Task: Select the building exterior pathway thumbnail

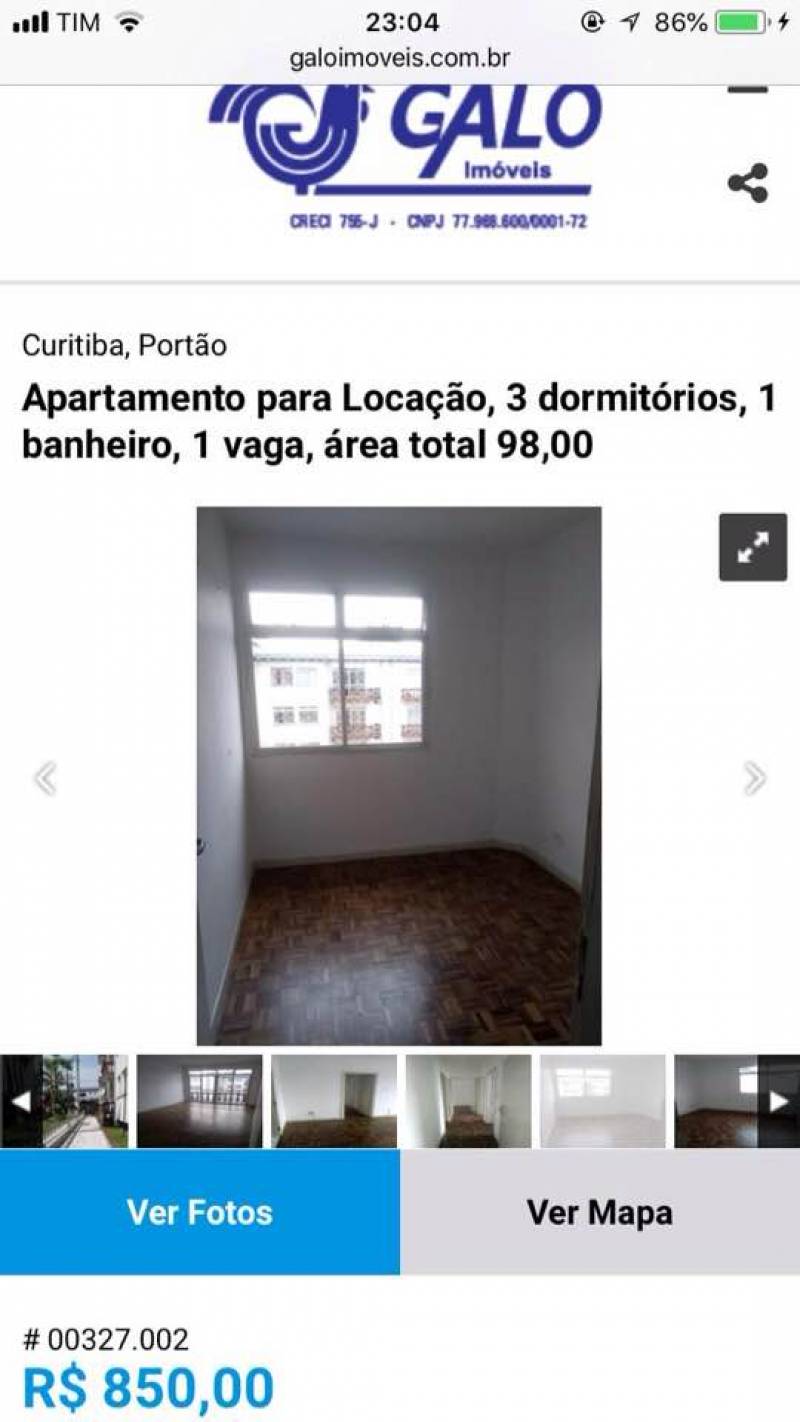Action: [x=85, y=1100]
